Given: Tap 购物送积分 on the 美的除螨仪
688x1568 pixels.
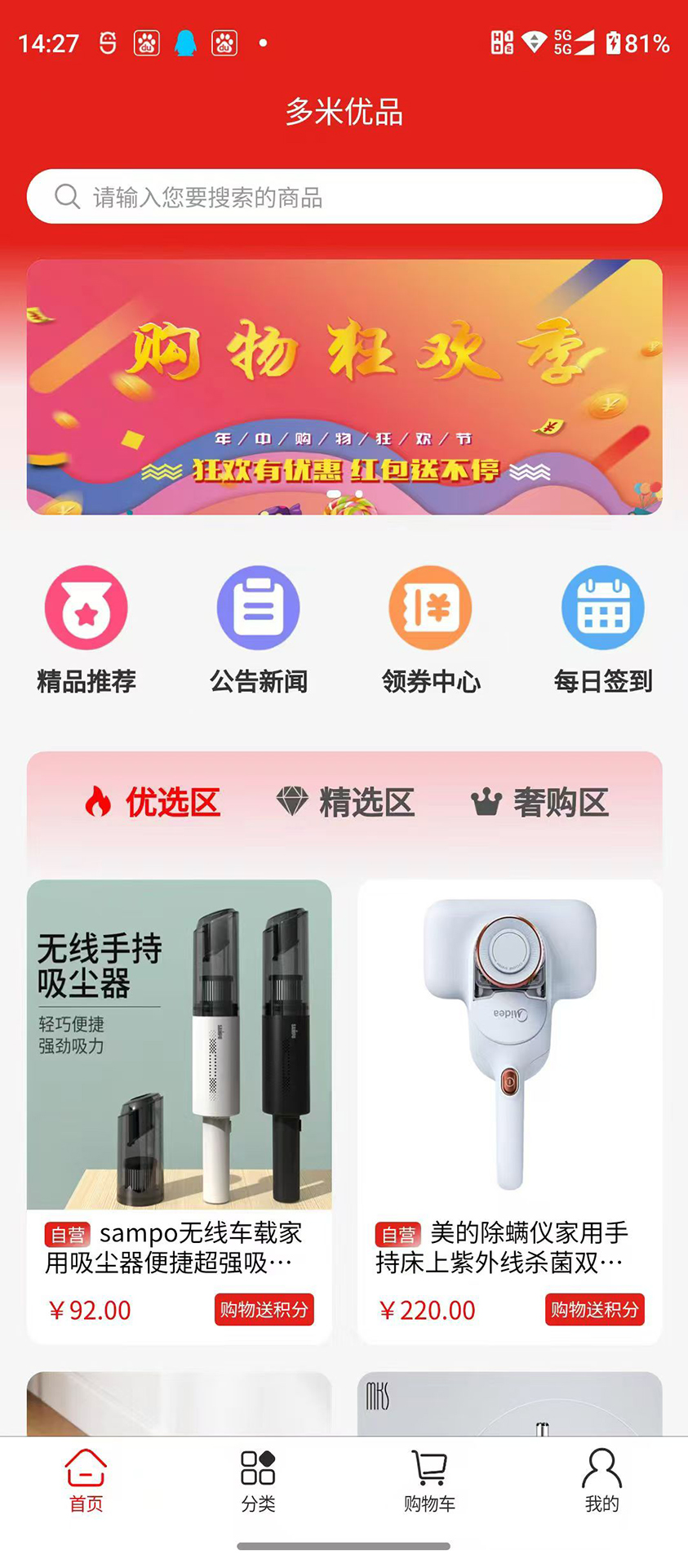Looking at the screenshot, I should (x=595, y=1309).
